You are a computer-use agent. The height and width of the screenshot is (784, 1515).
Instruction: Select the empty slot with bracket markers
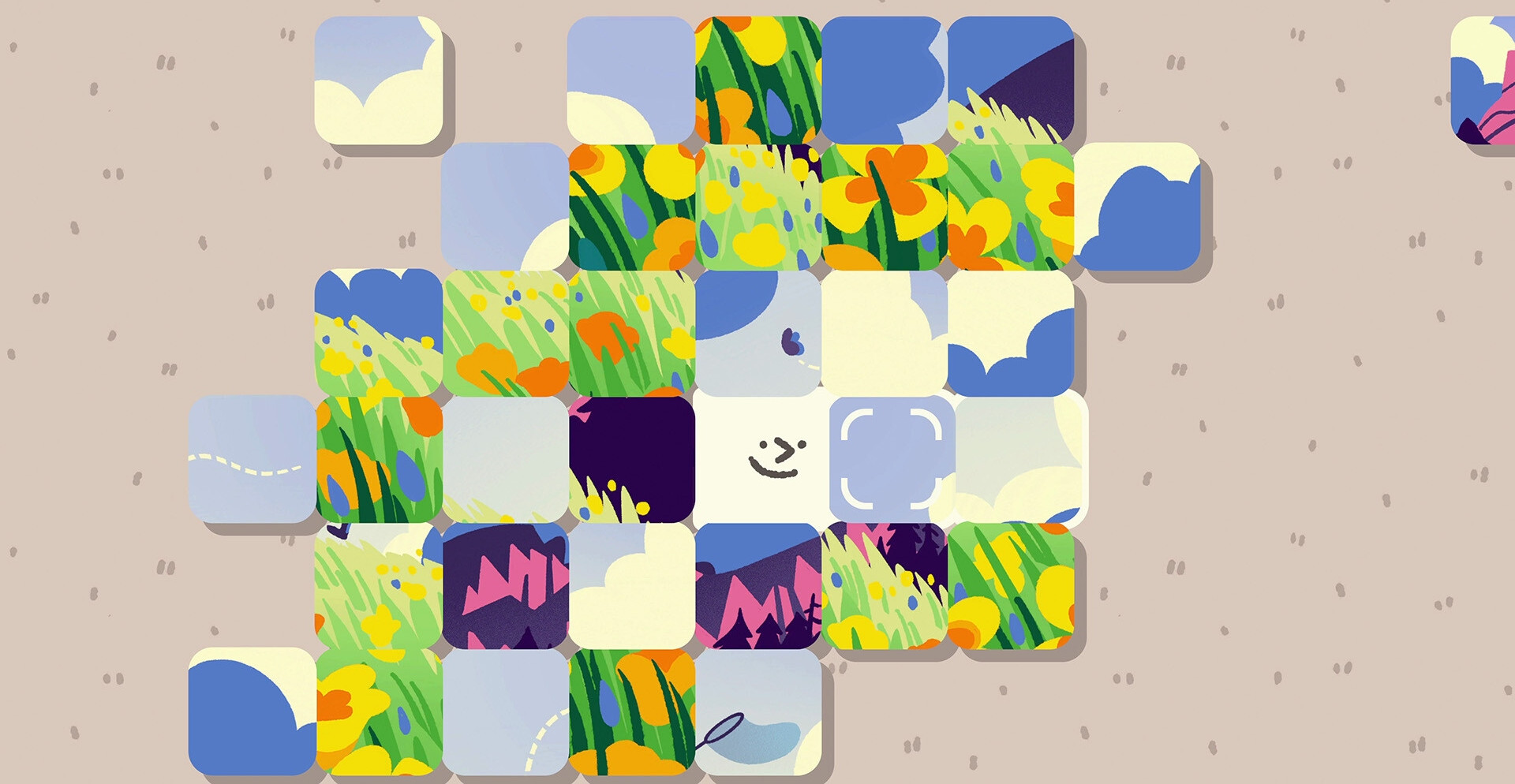[x=891, y=458]
